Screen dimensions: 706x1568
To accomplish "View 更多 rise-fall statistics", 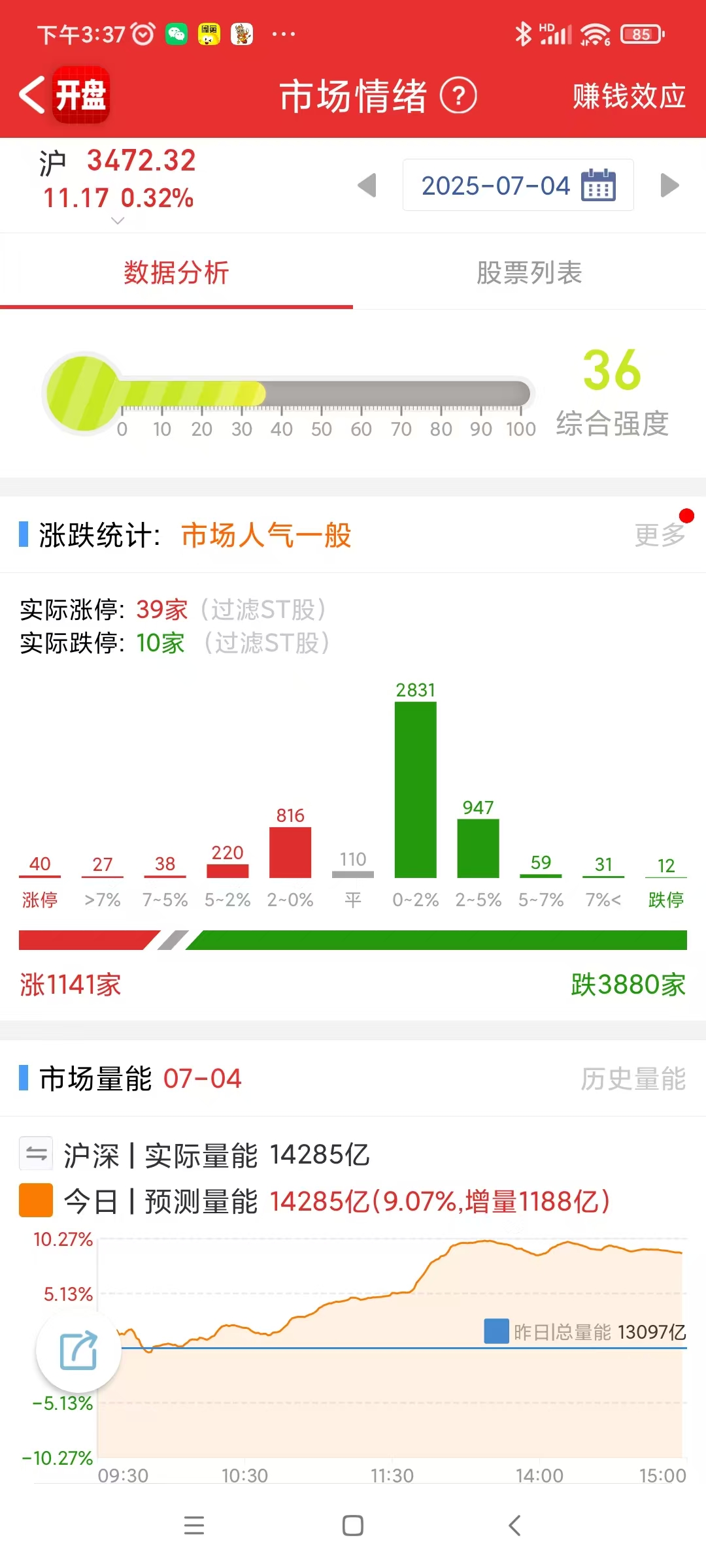I will point(660,535).
